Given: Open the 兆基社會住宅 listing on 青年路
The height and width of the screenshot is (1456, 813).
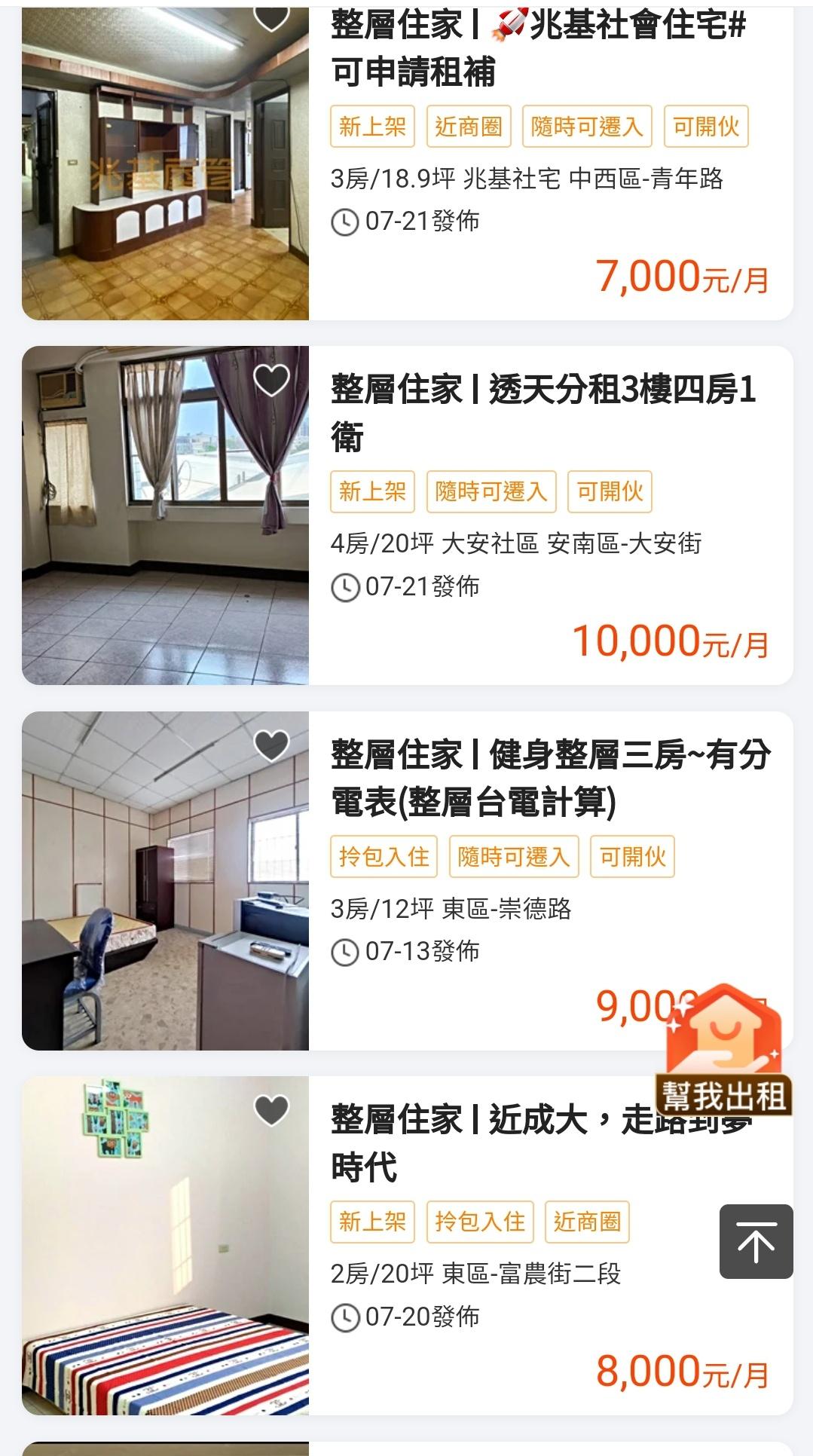Looking at the screenshot, I should click(x=539, y=48).
